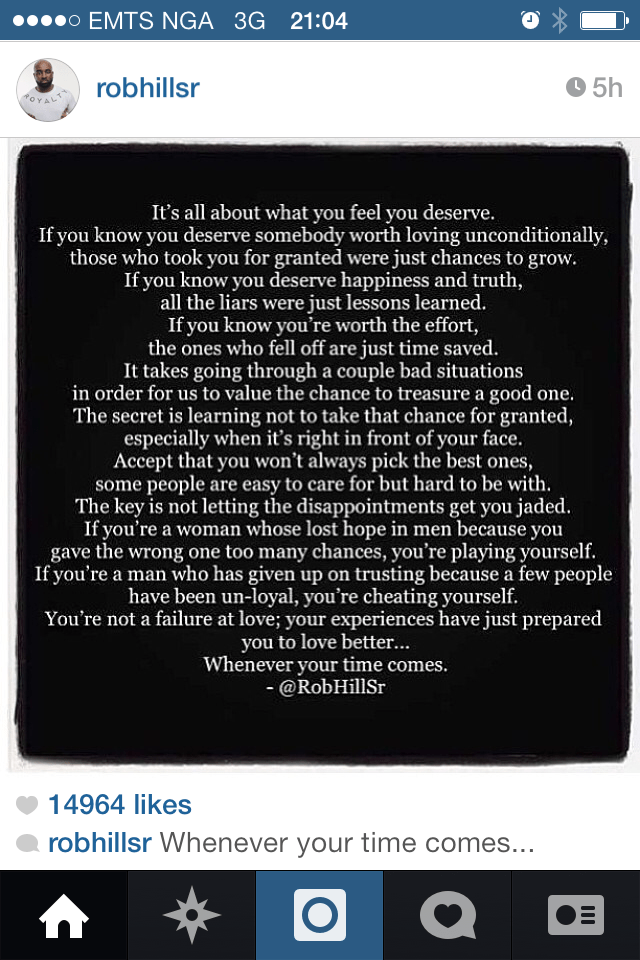The image size is (640, 960).
Task: Open robhillsr's profile picture
Action: [x=48, y=89]
